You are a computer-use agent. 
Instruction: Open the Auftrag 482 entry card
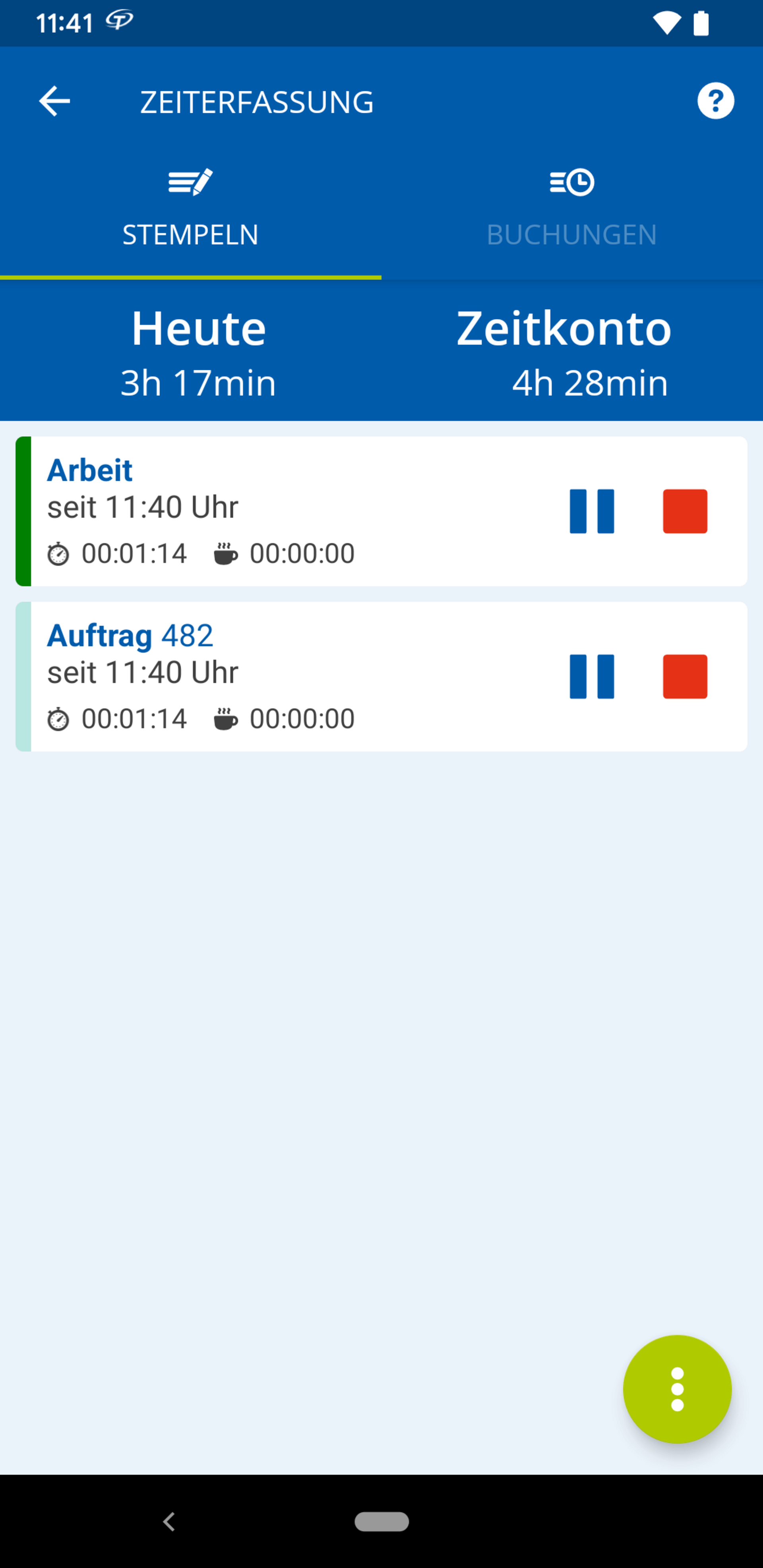[x=381, y=676]
